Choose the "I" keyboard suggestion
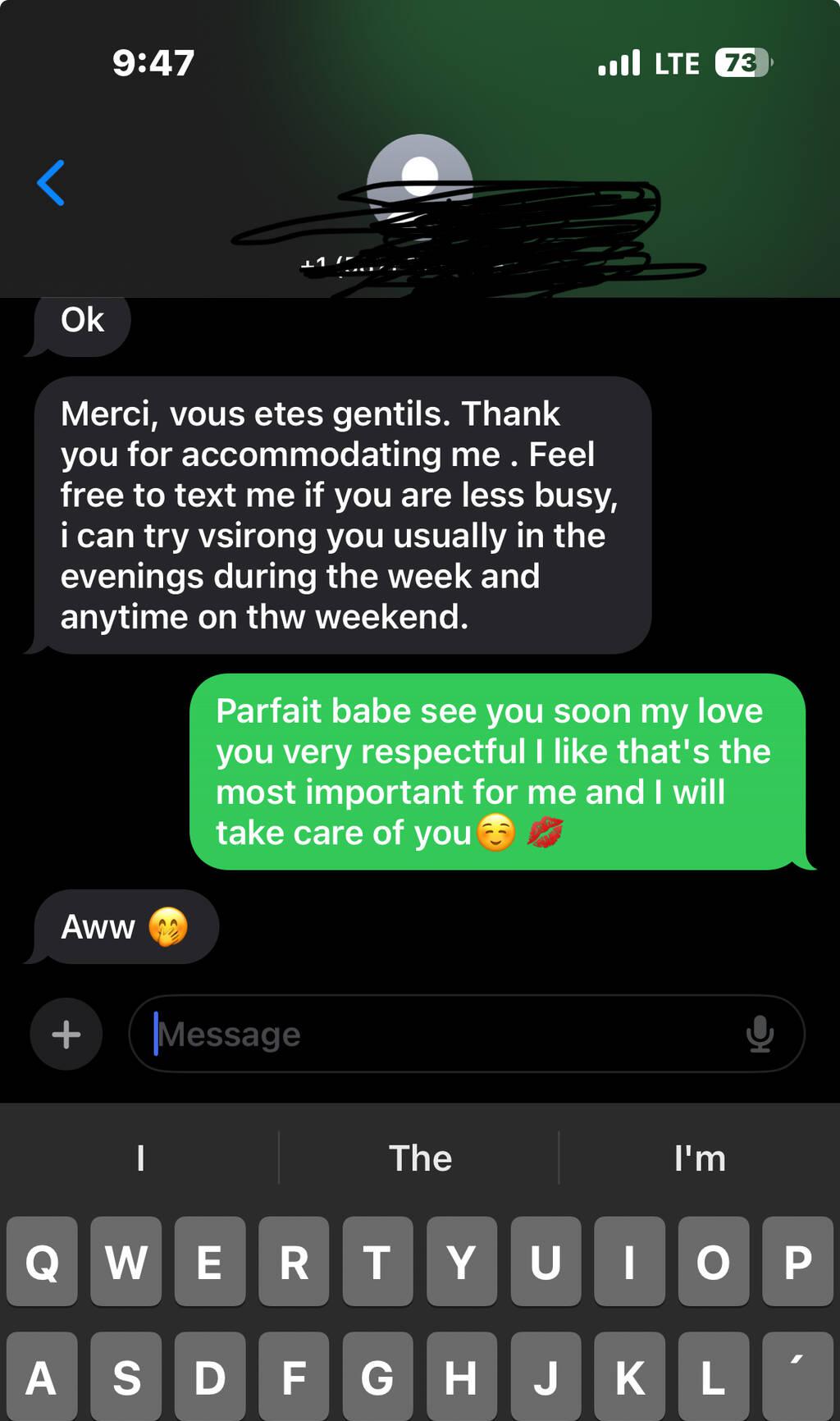Image resolution: width=840 pixels, height=1421 pixels. (140, 1158)
